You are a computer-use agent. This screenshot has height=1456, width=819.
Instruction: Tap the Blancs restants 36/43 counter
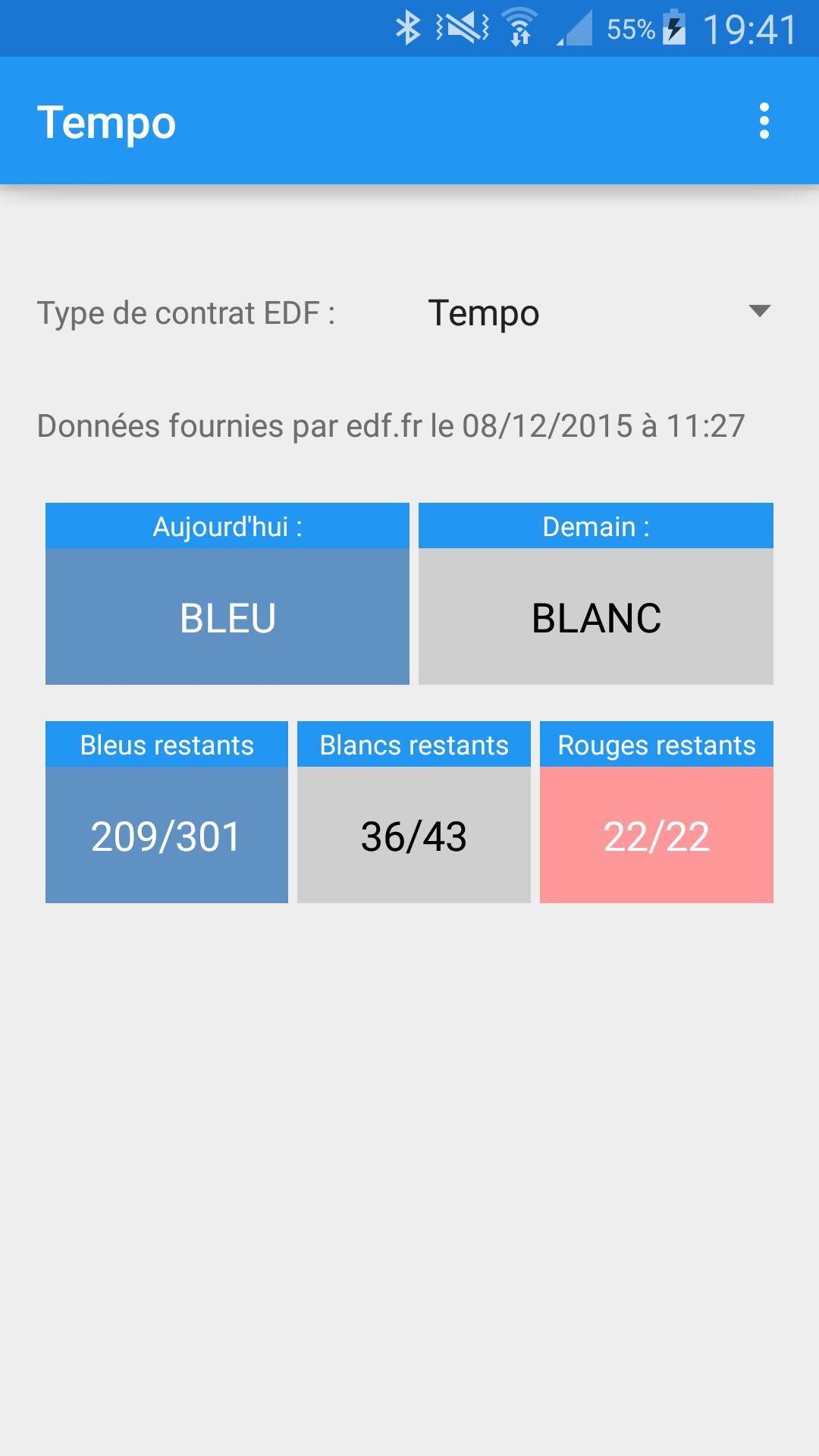coord(414,836)
